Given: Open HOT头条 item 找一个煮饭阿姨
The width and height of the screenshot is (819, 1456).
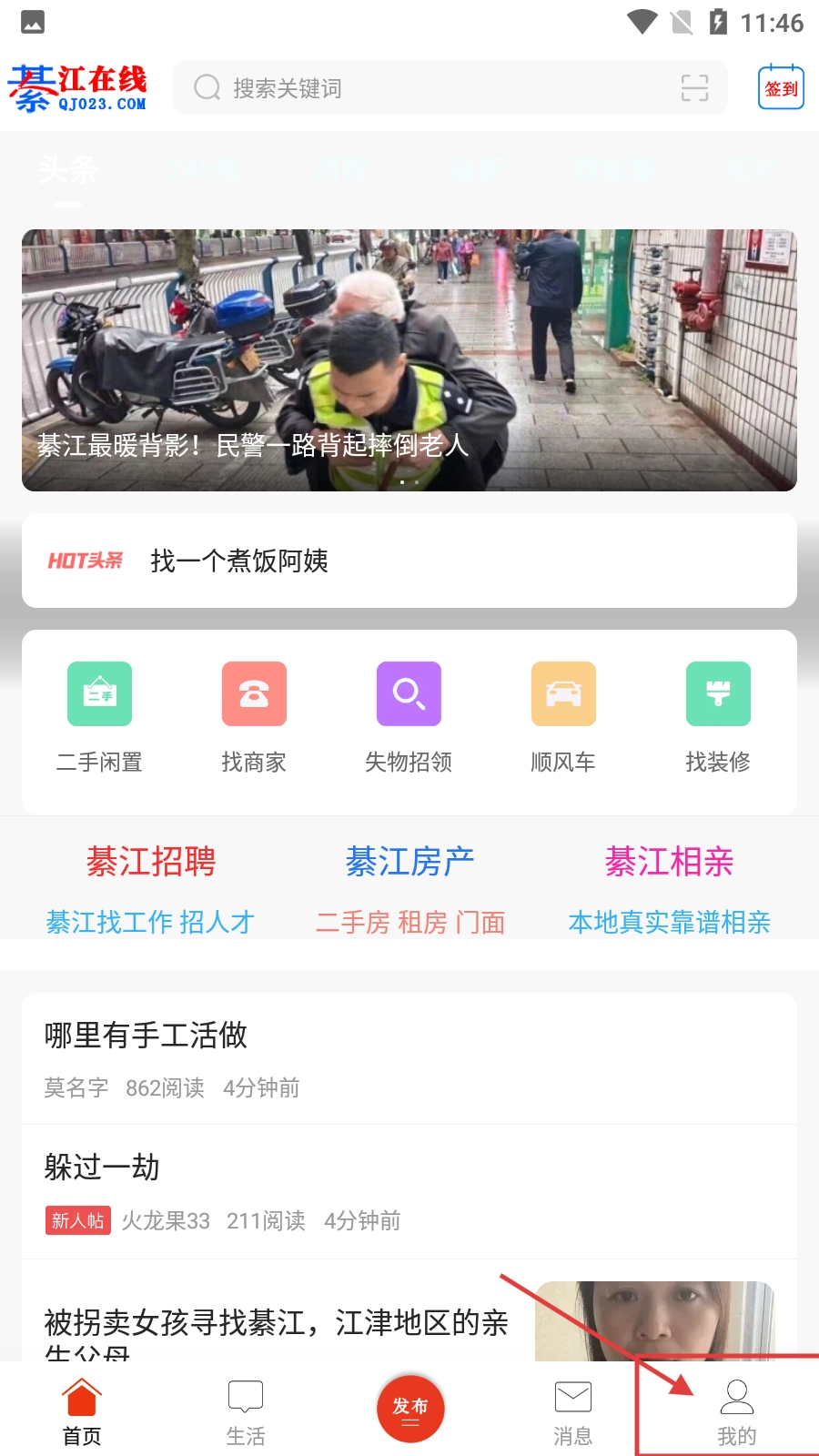Looking at the screenshot, I should click(x=409, y=561).
